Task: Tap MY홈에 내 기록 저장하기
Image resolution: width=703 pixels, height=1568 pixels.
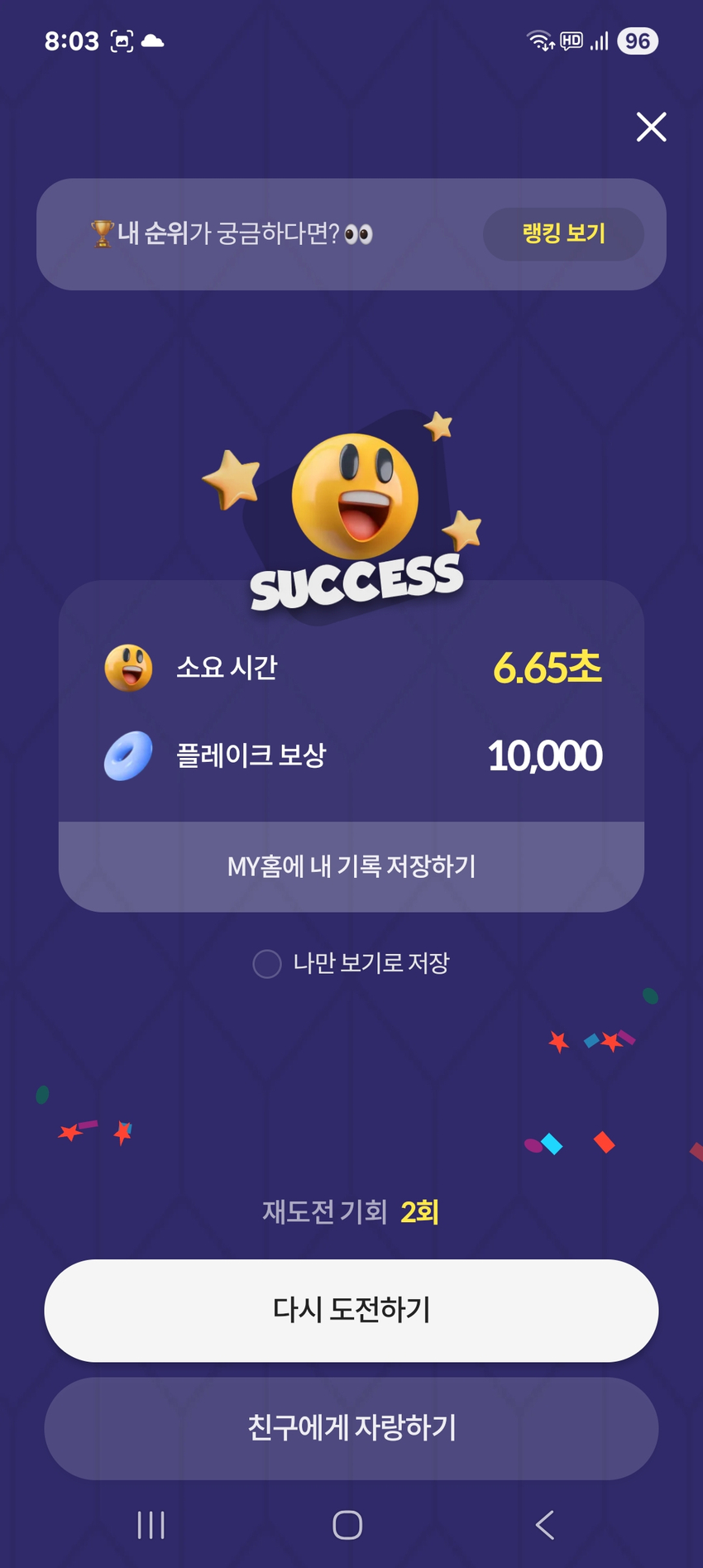Action: pyautogui.click(x=351, y=866)
